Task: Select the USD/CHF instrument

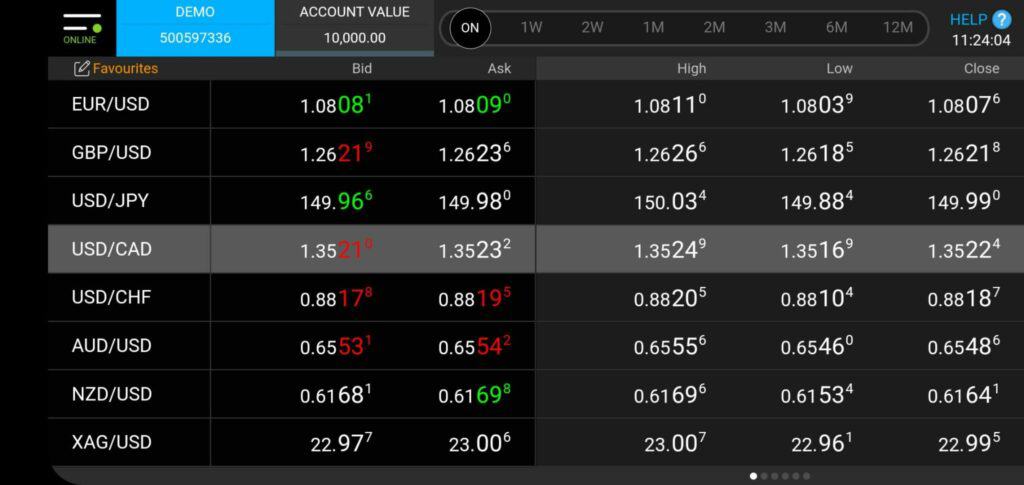Action: click(x=112, y=298)
